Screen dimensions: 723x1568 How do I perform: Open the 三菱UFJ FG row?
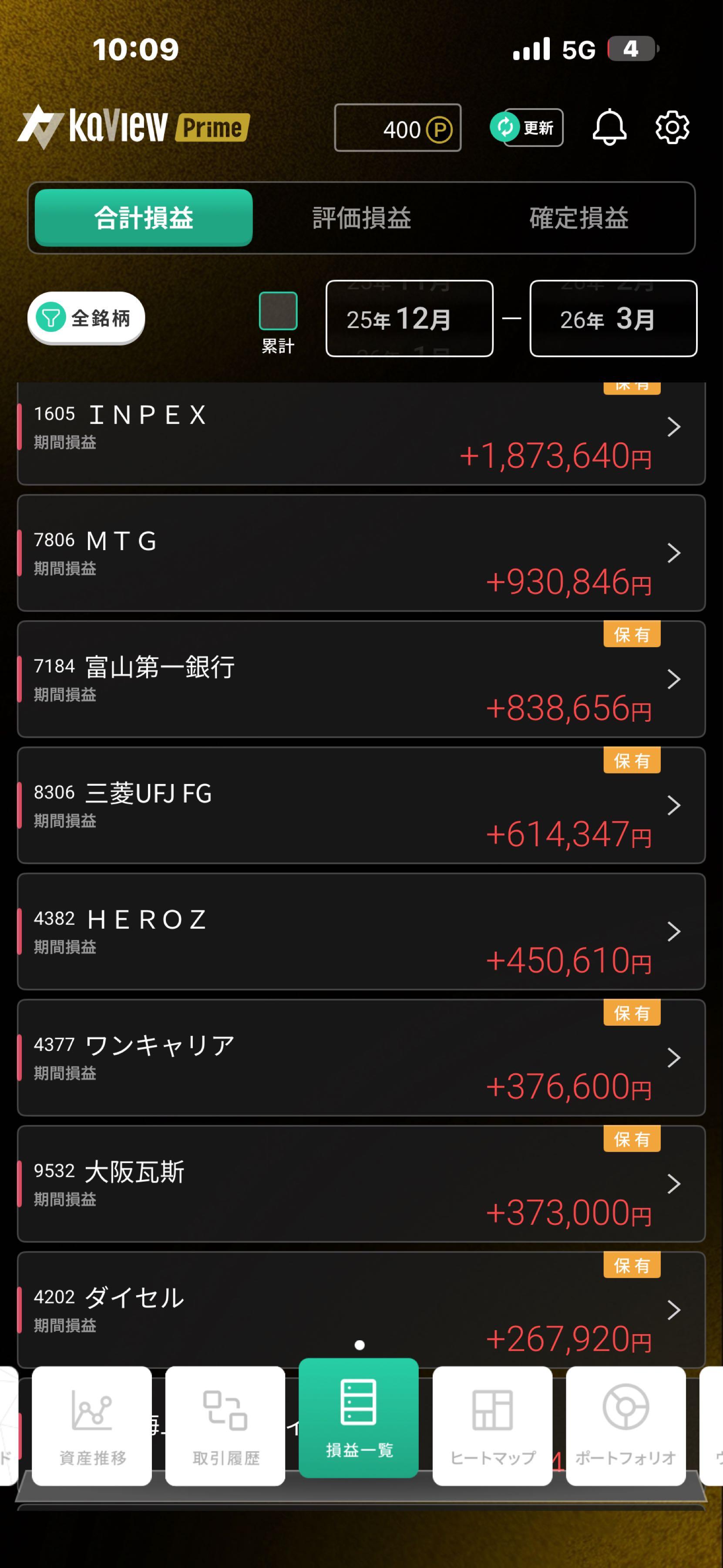tap(361, 805)
